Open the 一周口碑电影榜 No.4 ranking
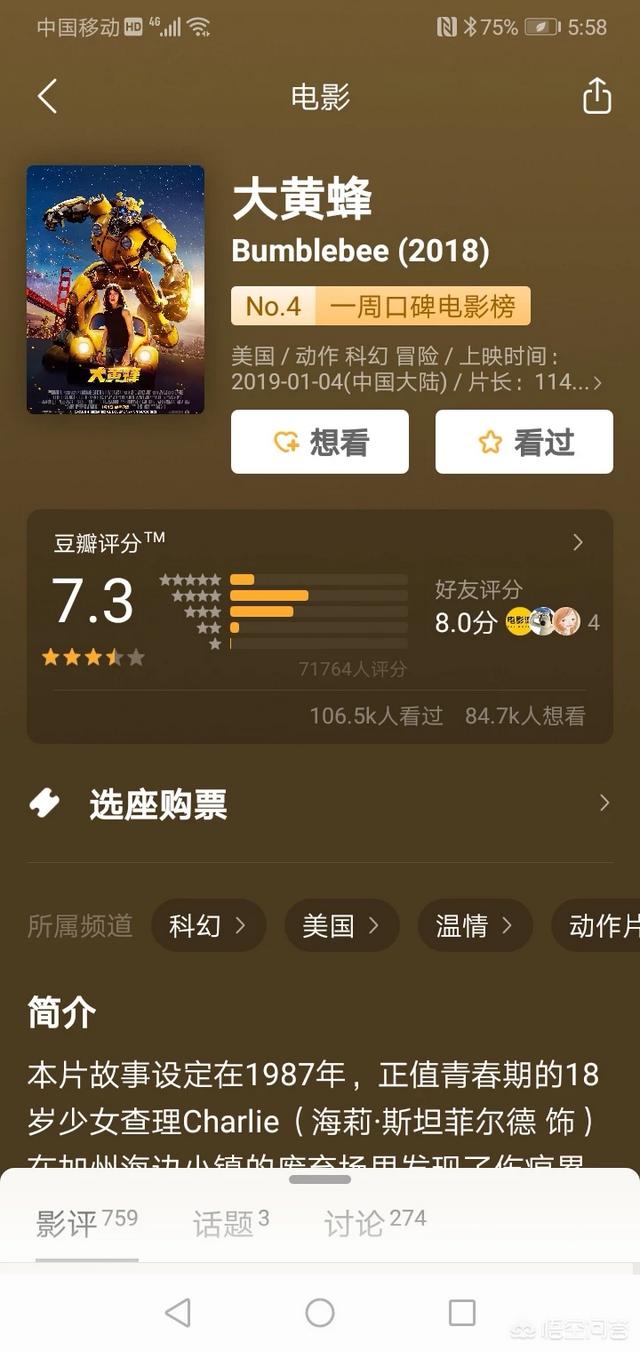 [x=380, y=306]
